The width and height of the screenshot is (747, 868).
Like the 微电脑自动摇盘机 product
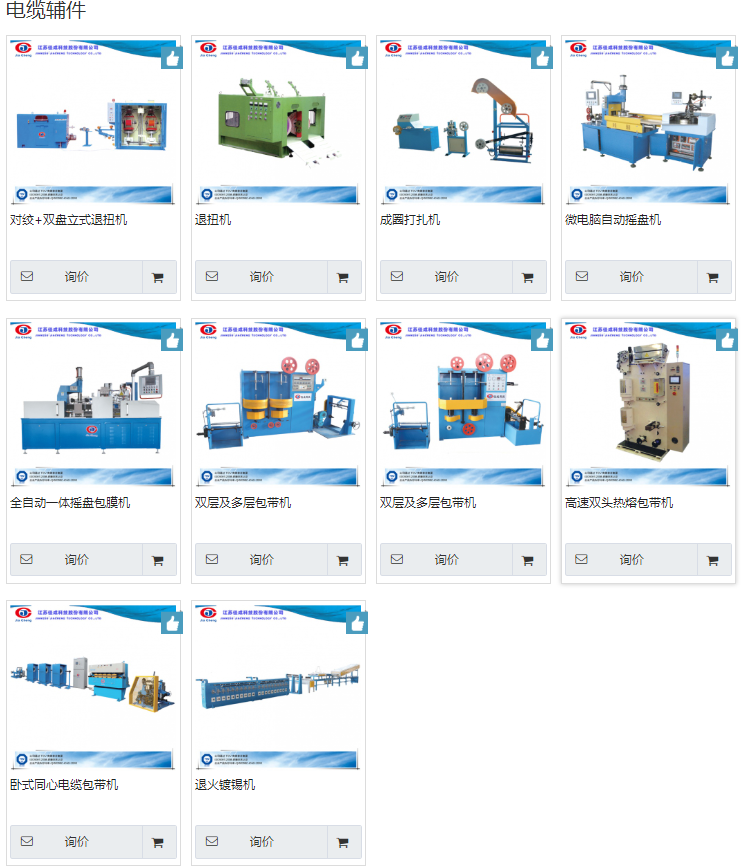click(x=727, y=58)
